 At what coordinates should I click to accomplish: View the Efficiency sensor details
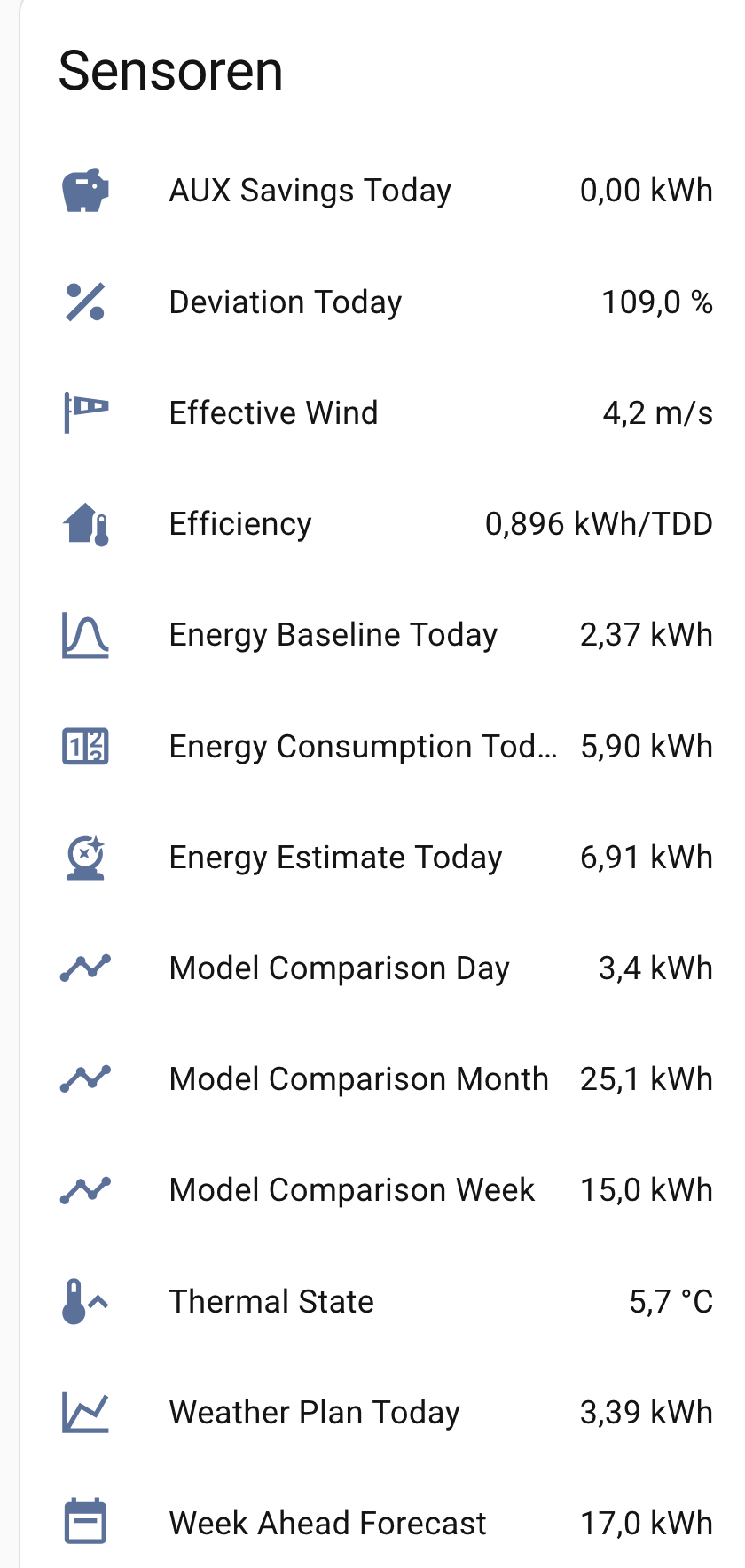[240, 524]
